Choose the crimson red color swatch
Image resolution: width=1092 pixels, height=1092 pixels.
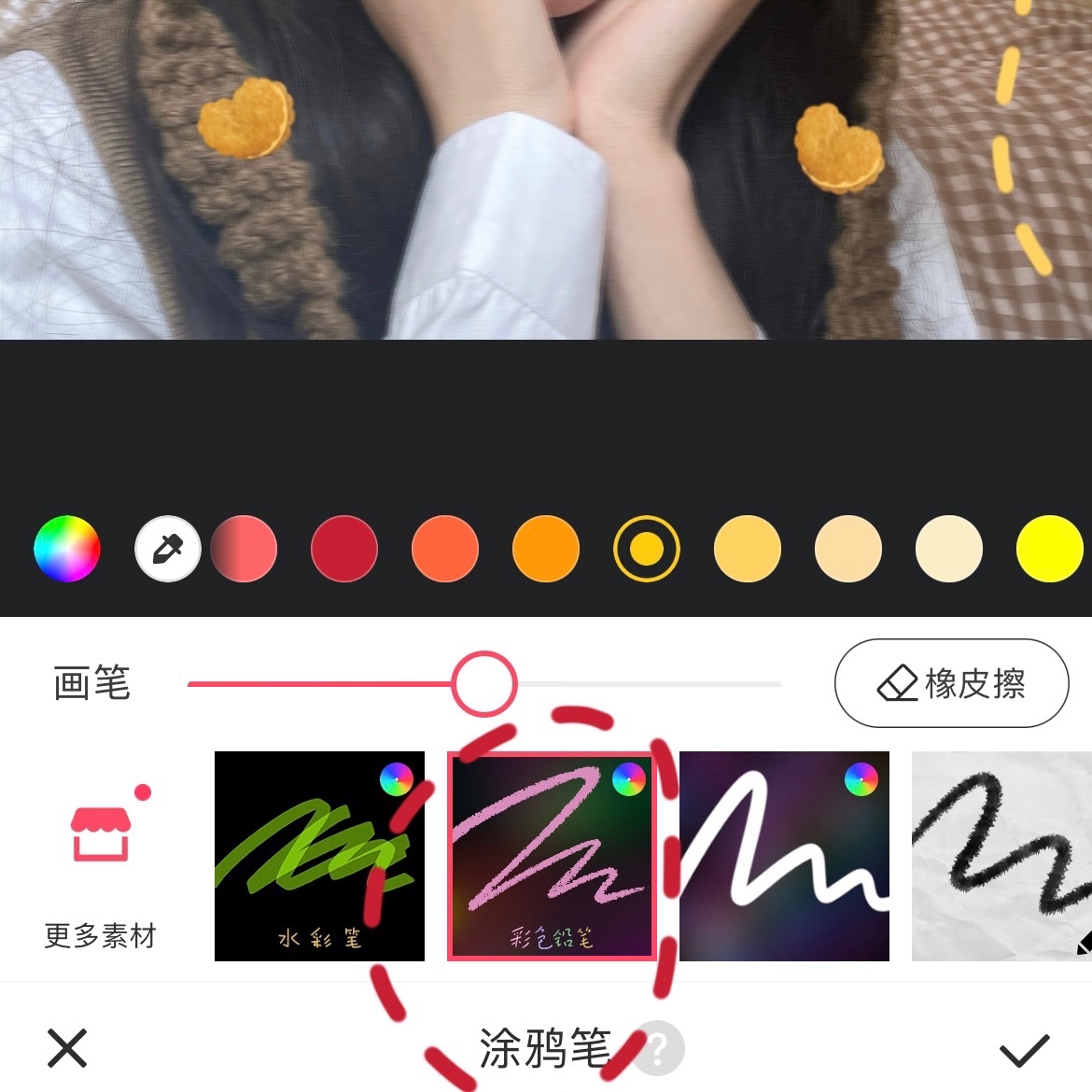[x=343, y=549]
